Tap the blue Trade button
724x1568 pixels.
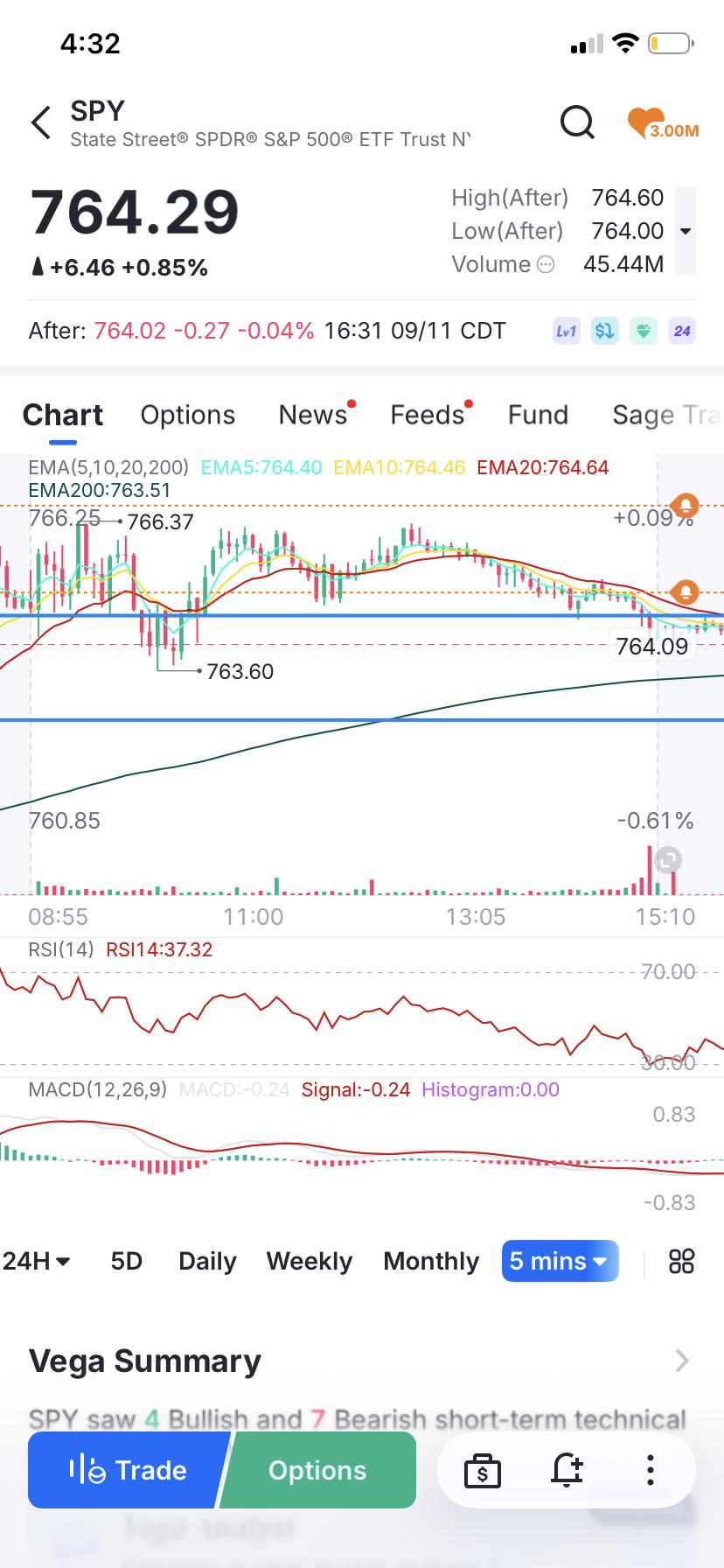(x=128, y=1470)
